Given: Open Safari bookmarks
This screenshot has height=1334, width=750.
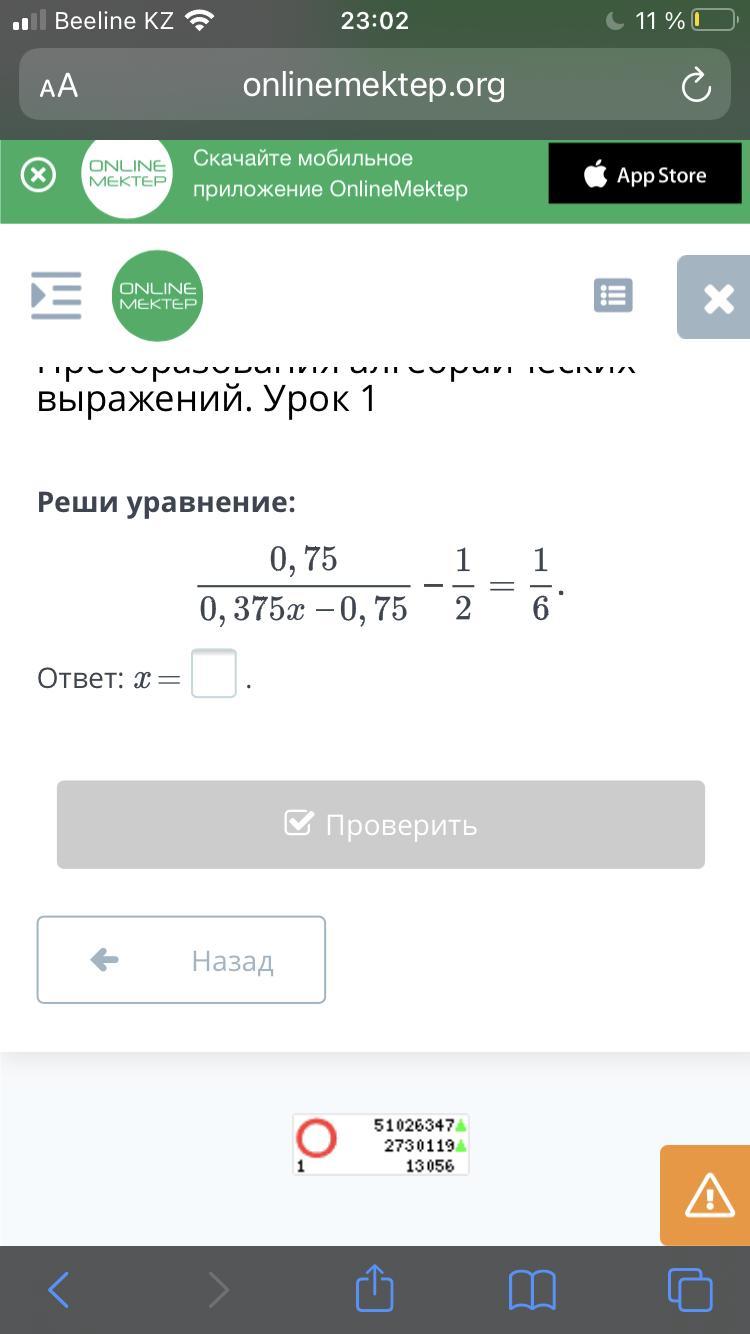Looking at the screenshot, I should (x=532, y=1290).
